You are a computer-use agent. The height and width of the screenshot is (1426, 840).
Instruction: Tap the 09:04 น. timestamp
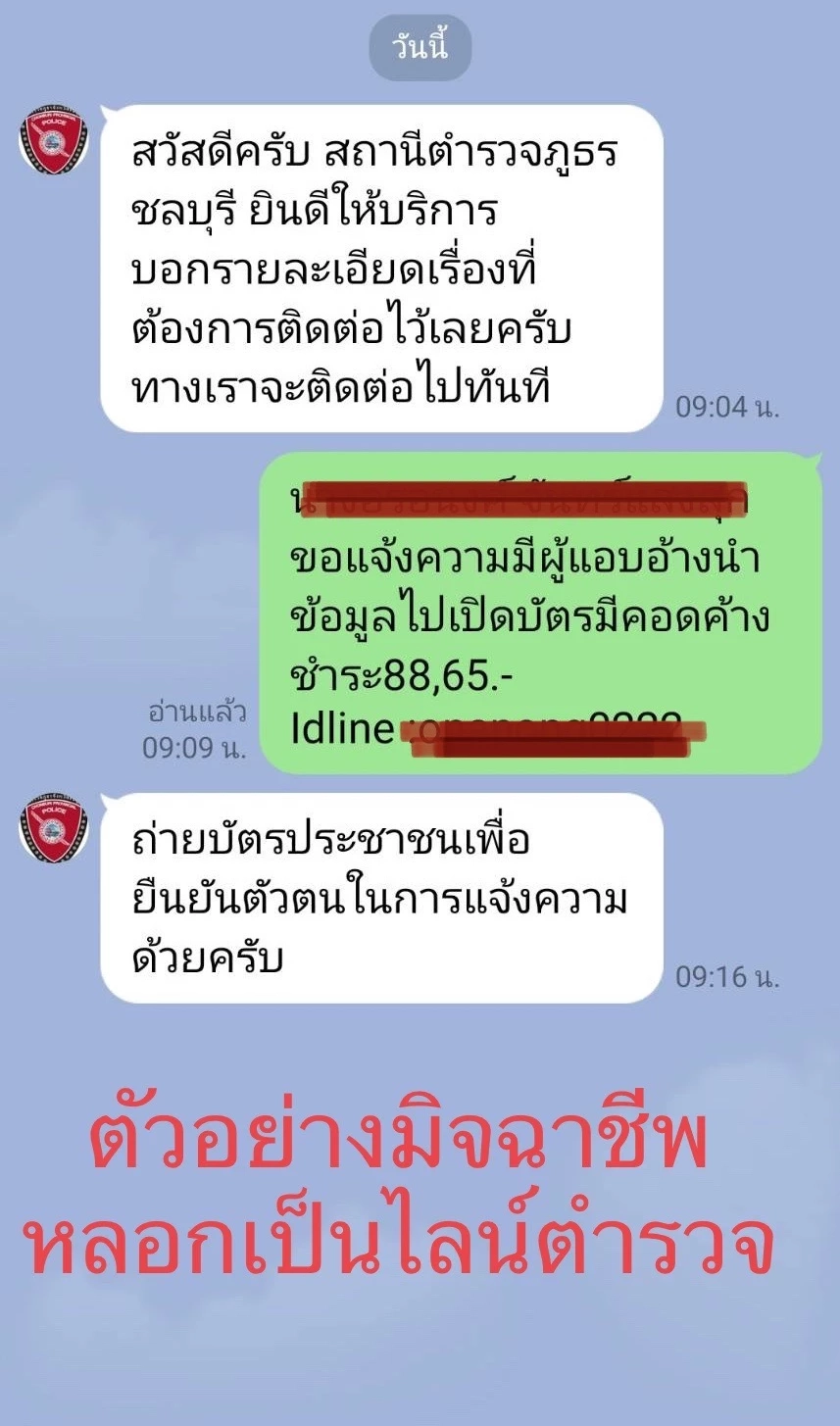725,405
